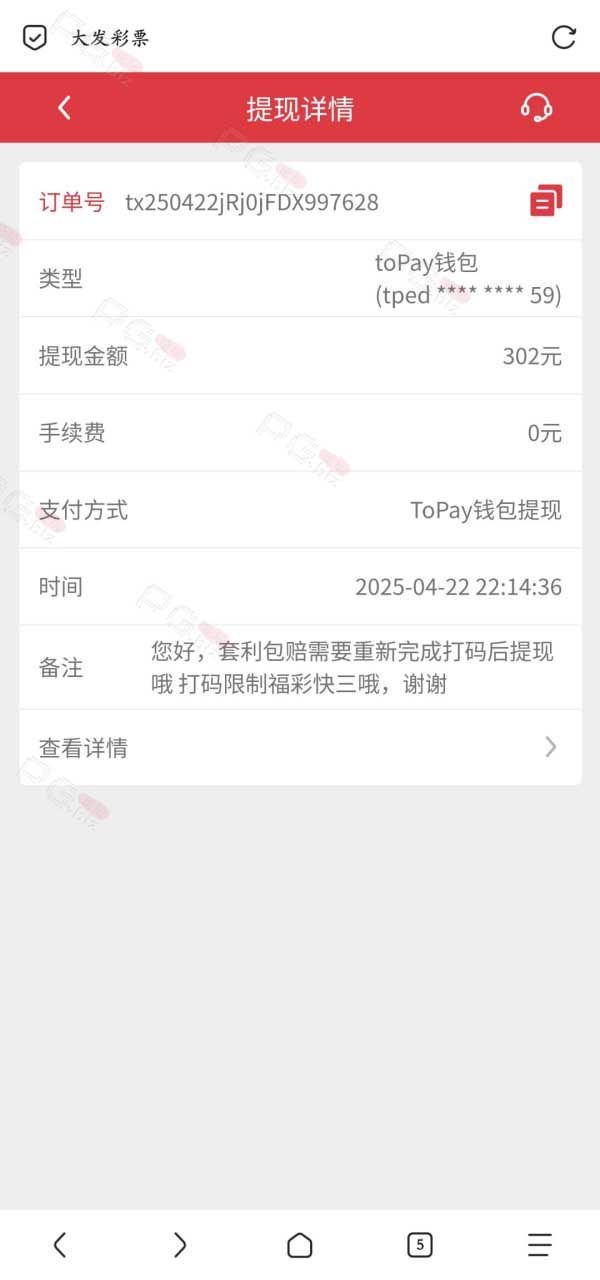Copy the order number
Image resolution: width=600 pixels, height=1280 pixels.
pyautogui.click(x=545, y=201)
